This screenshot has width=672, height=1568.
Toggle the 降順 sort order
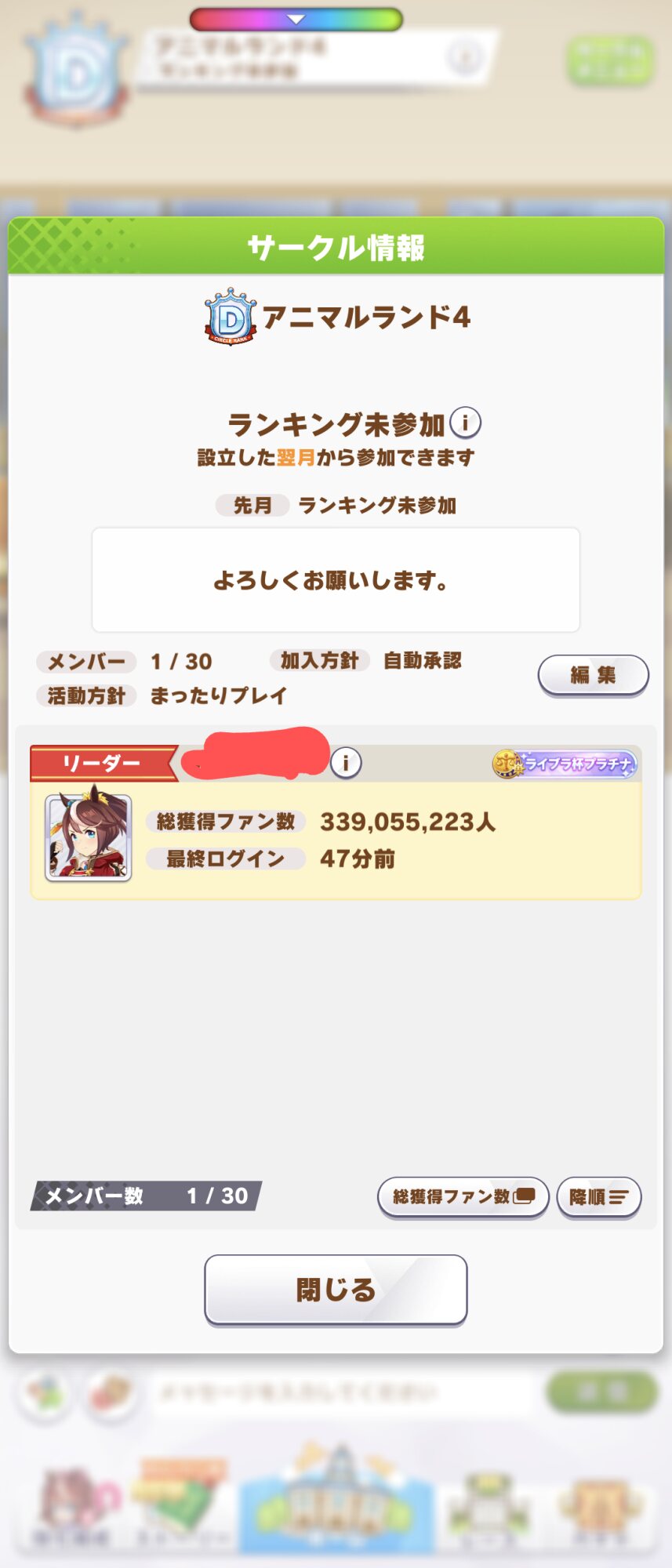(x=598, y=1197)
